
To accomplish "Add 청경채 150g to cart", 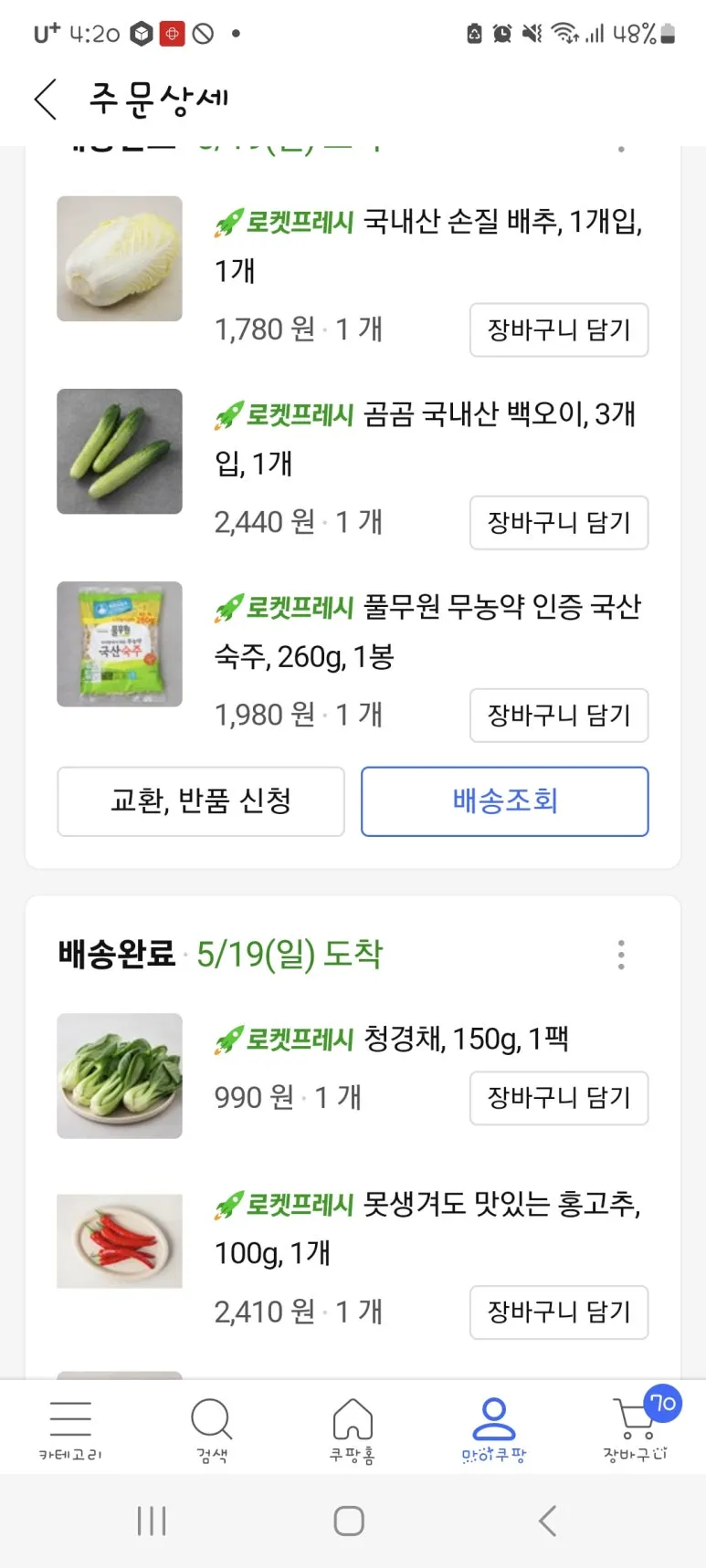I will tap(558, 1097).
